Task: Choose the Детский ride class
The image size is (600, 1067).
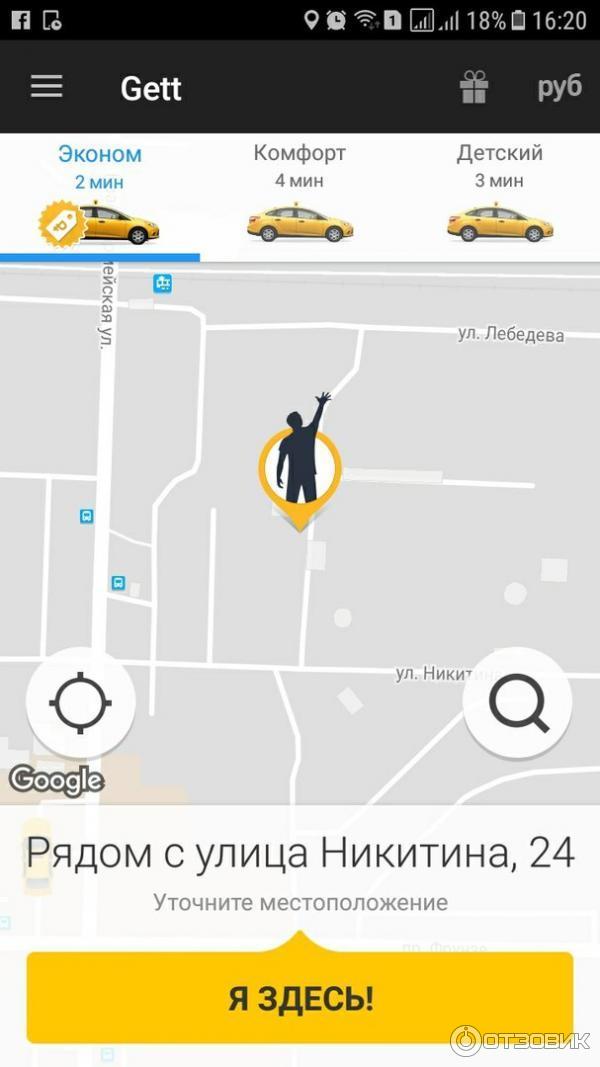Action: coord(500,195)
